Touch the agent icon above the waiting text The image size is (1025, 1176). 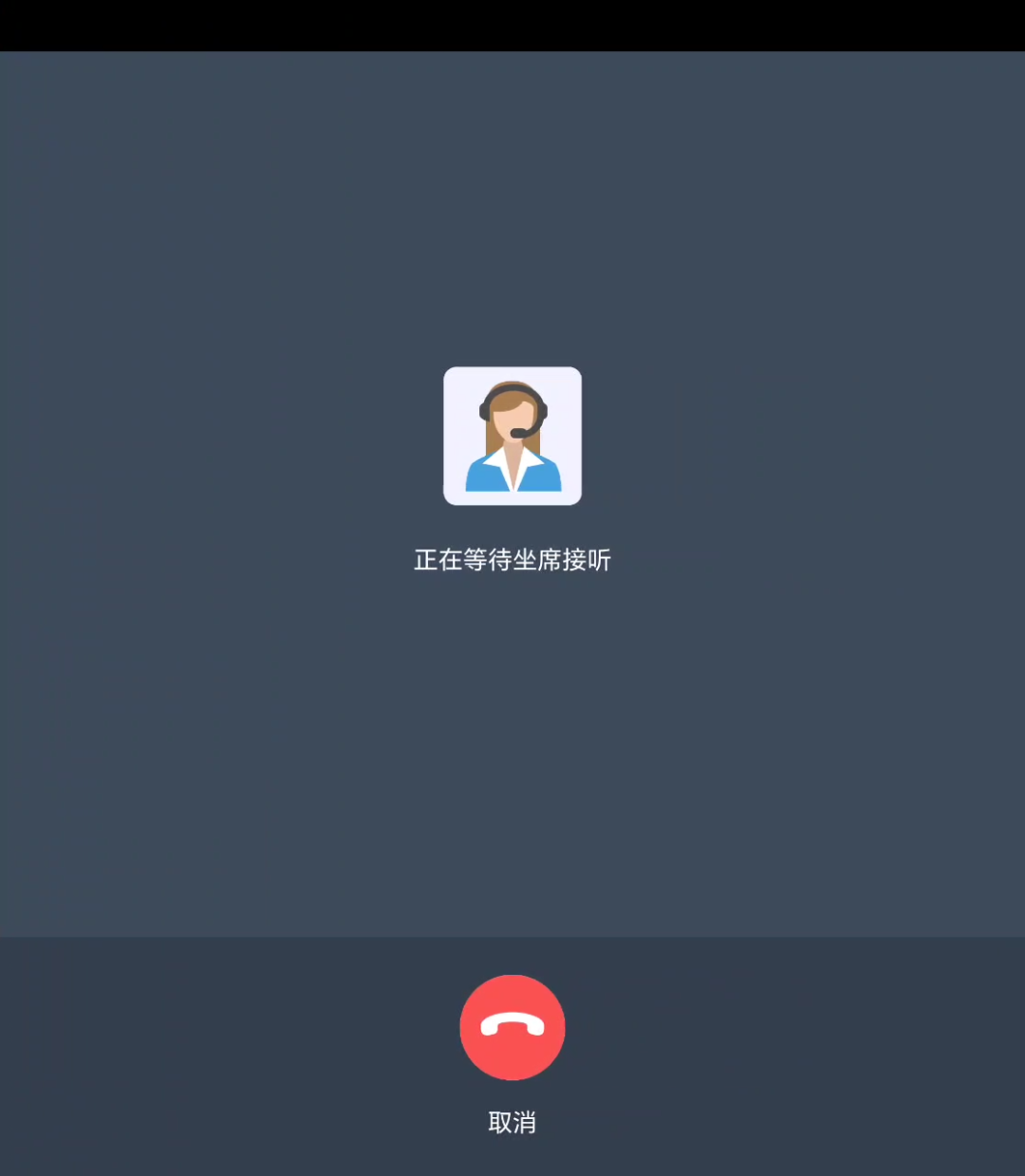[512, 436]
